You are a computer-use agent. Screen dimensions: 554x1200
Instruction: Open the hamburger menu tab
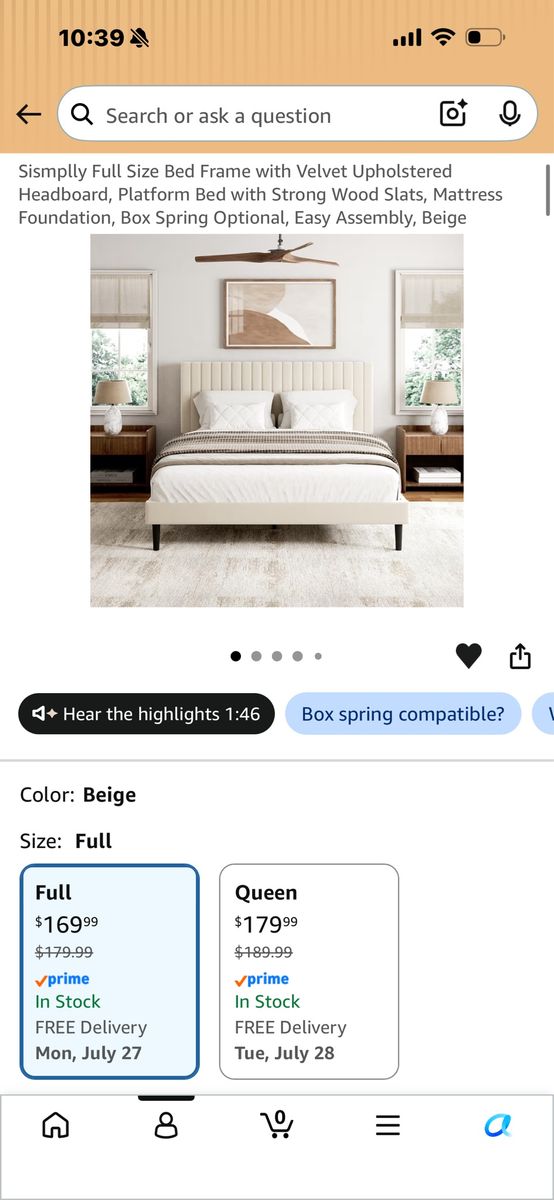tap(388, 1125)
